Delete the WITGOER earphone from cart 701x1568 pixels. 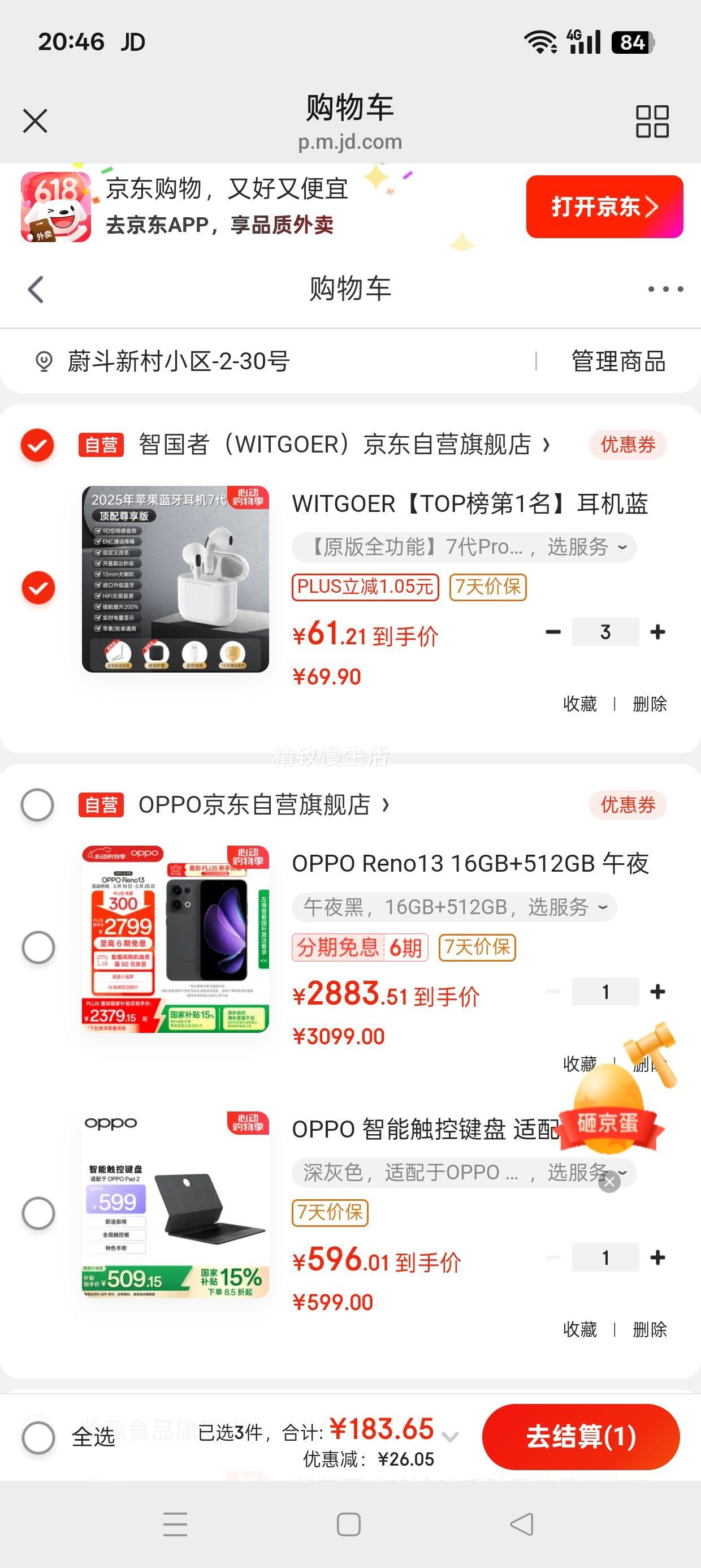[650, 704]
